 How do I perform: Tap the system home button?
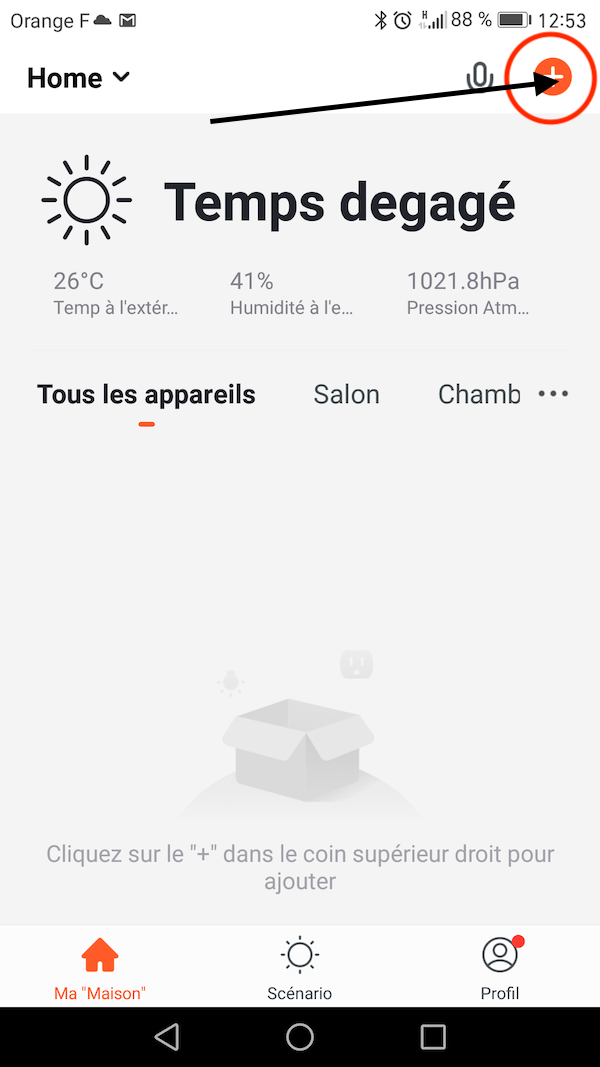point(300,1037)
